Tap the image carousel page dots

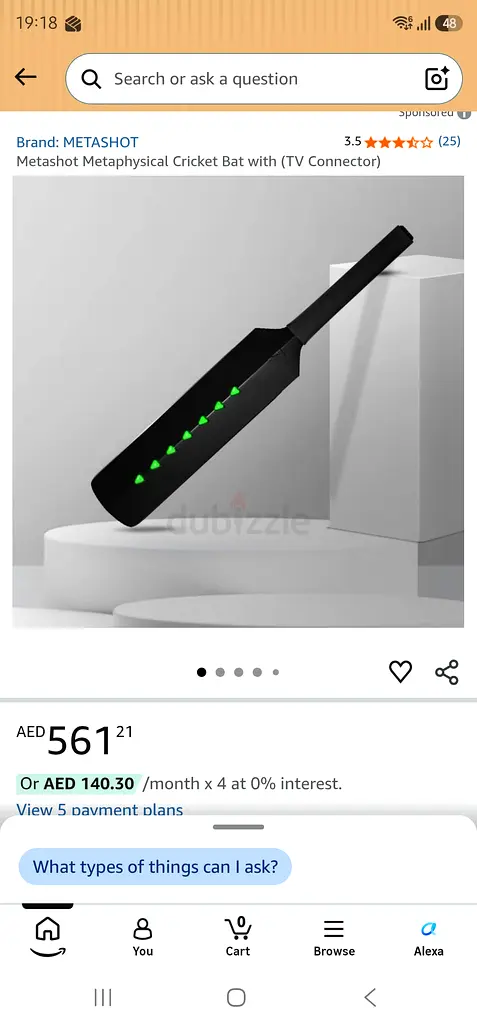[x=238, y=672]
